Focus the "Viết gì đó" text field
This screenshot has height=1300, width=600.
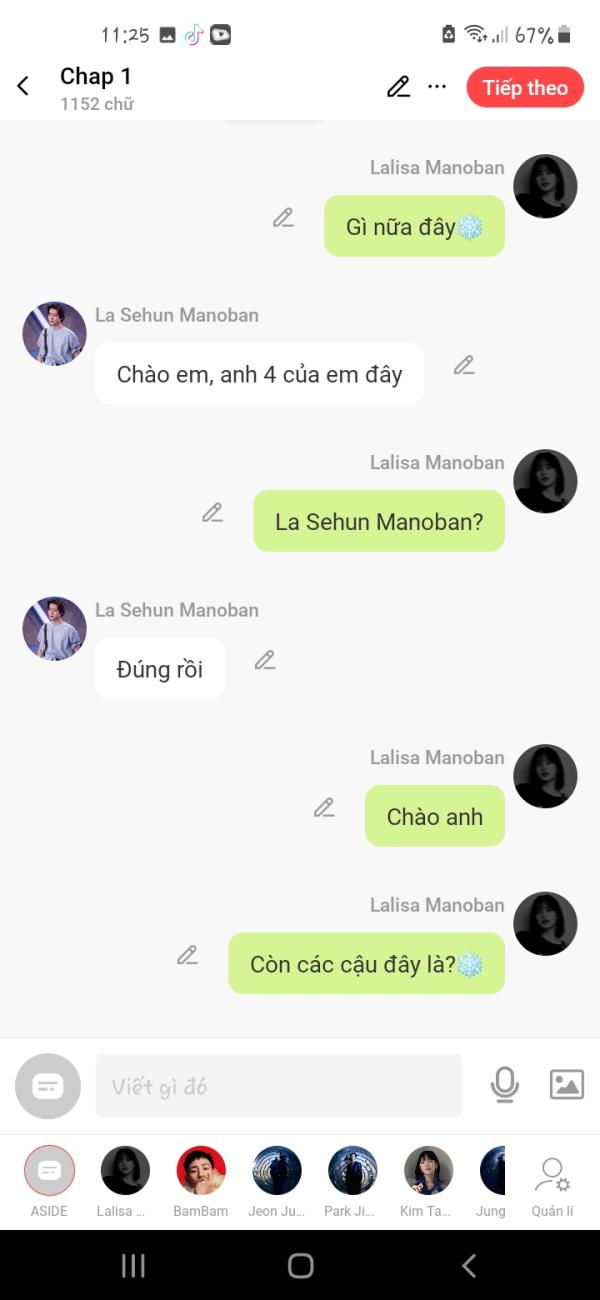click(x=278, y=1086)
